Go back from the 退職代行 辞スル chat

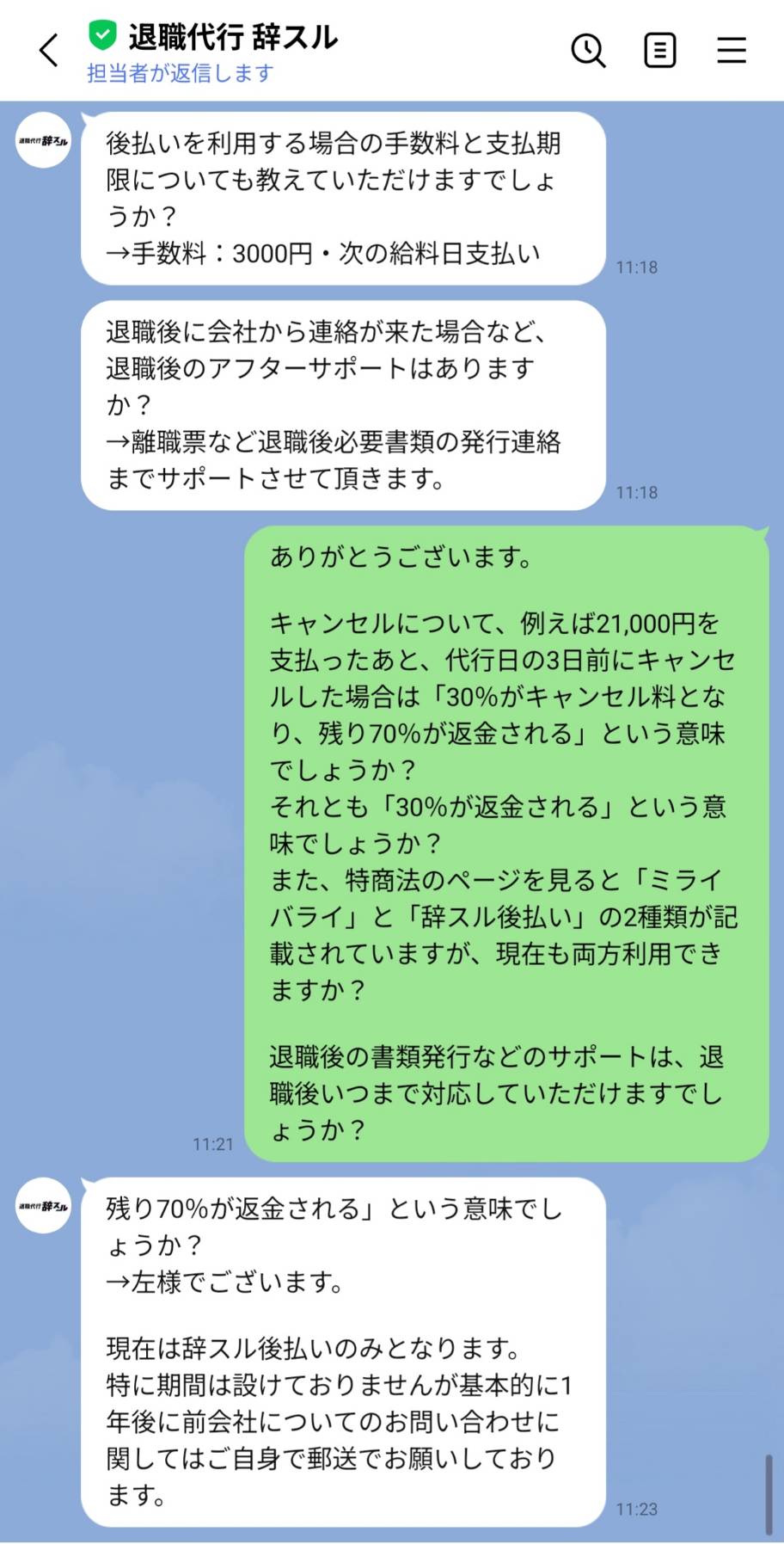(49, 51)
